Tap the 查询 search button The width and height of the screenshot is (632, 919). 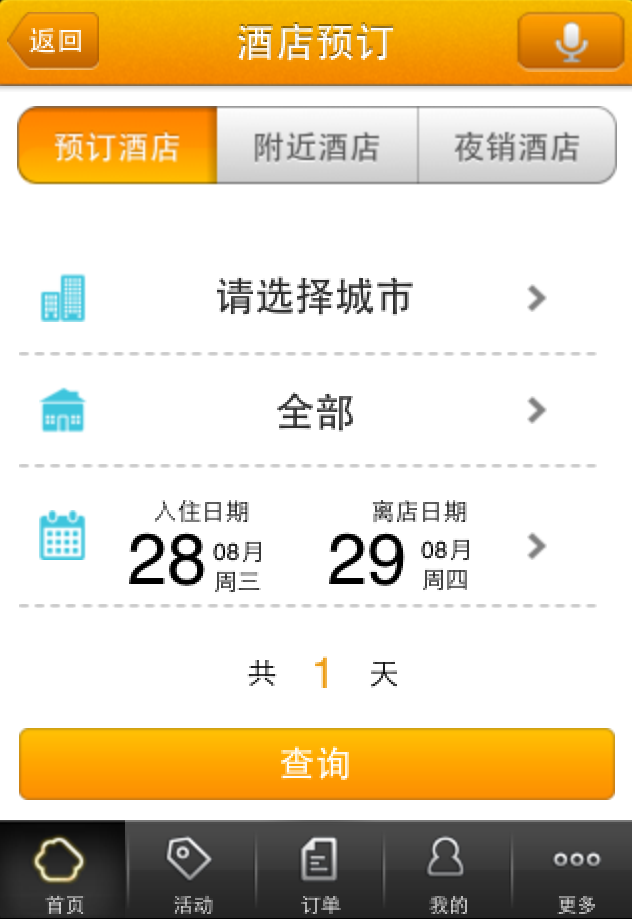tap(316, 765)
